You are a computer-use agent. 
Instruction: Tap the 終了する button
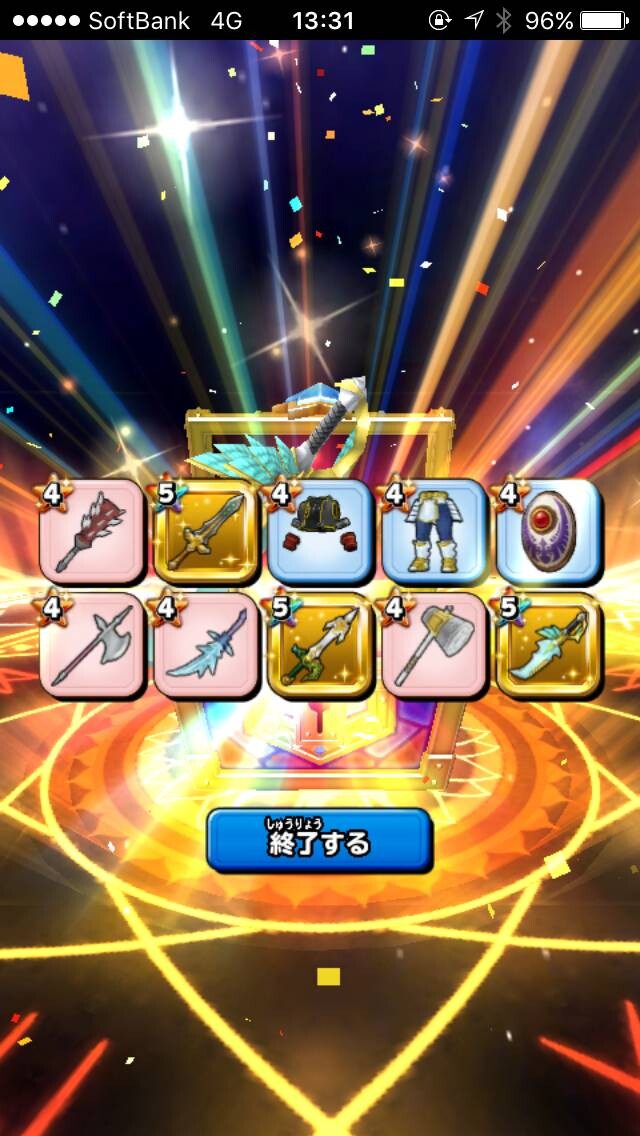320,840
